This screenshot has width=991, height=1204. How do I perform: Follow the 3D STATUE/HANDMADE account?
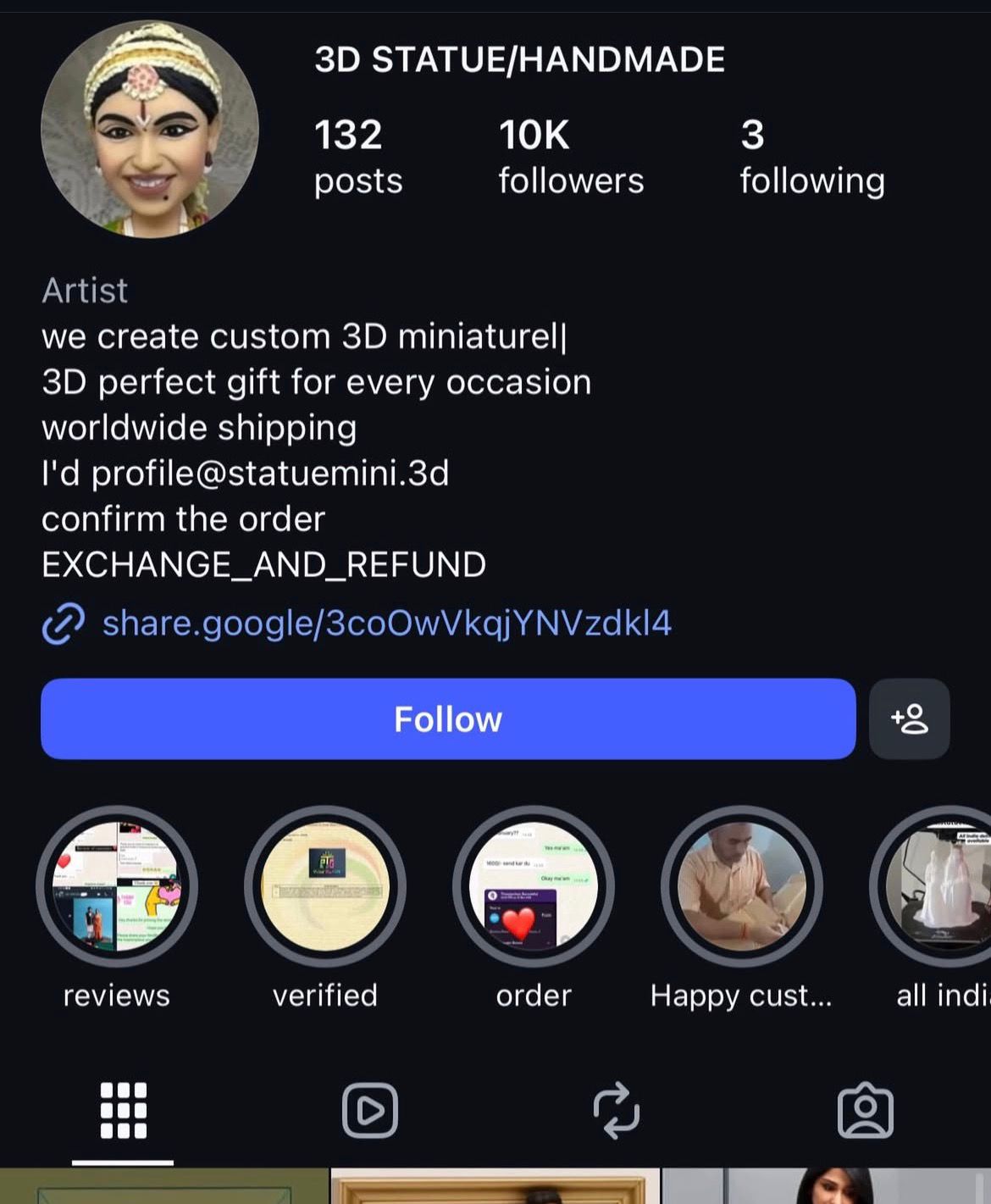[449, 719]
